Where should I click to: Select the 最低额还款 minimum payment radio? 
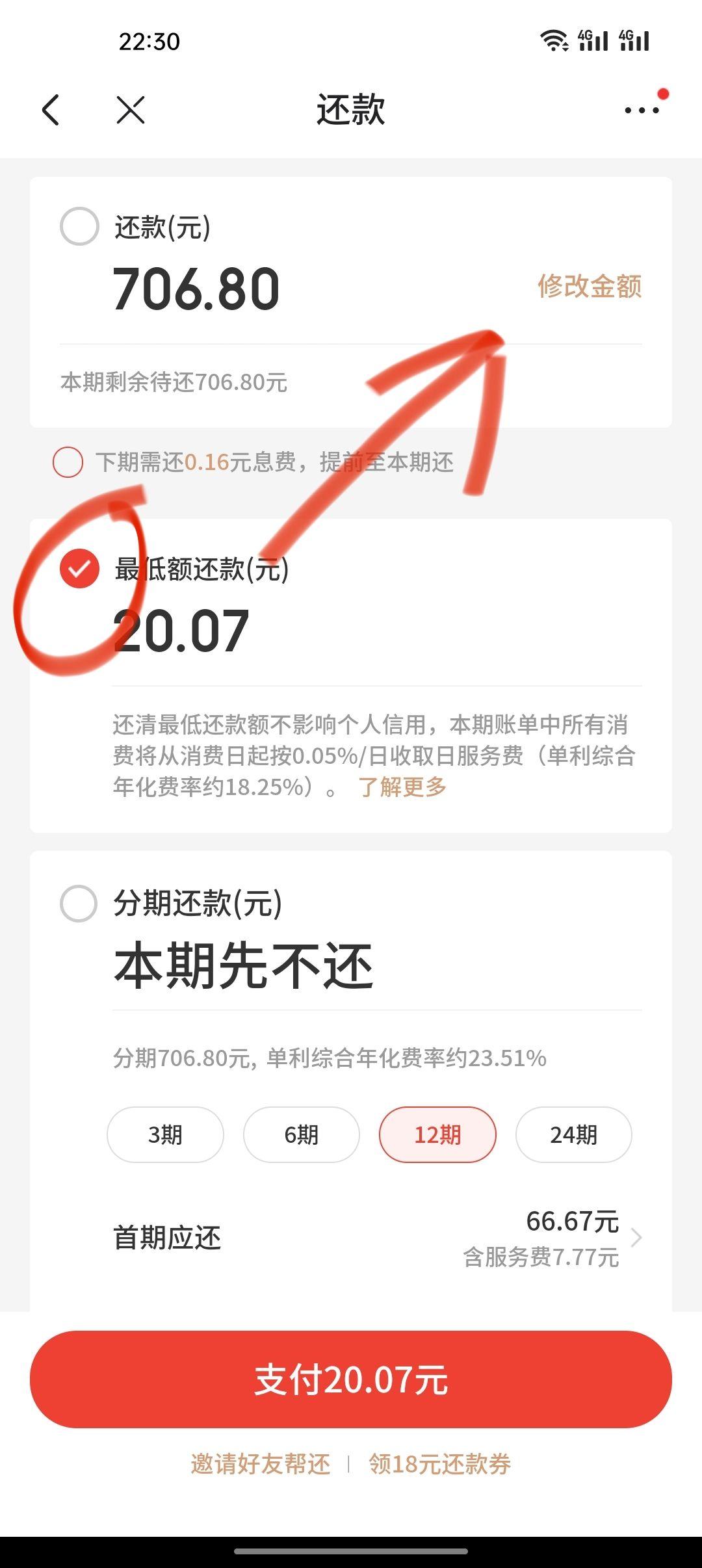79,569
